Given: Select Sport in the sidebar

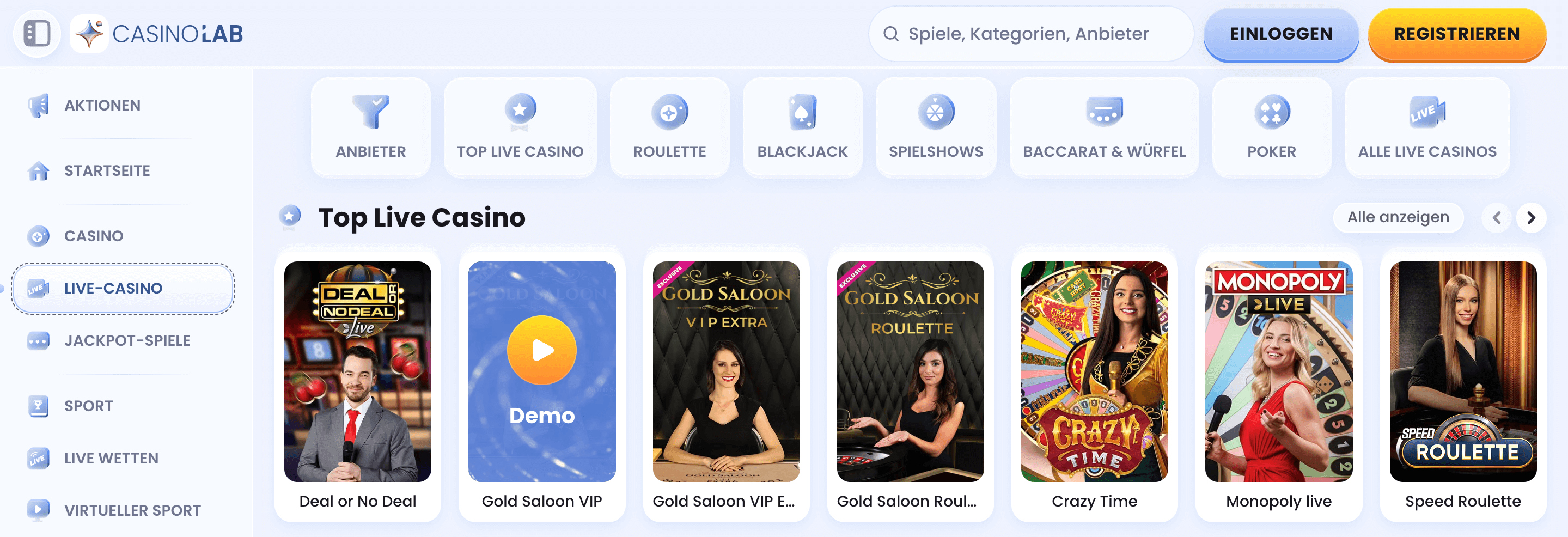Looking at the screenshot, I should [x=89, y=406].
